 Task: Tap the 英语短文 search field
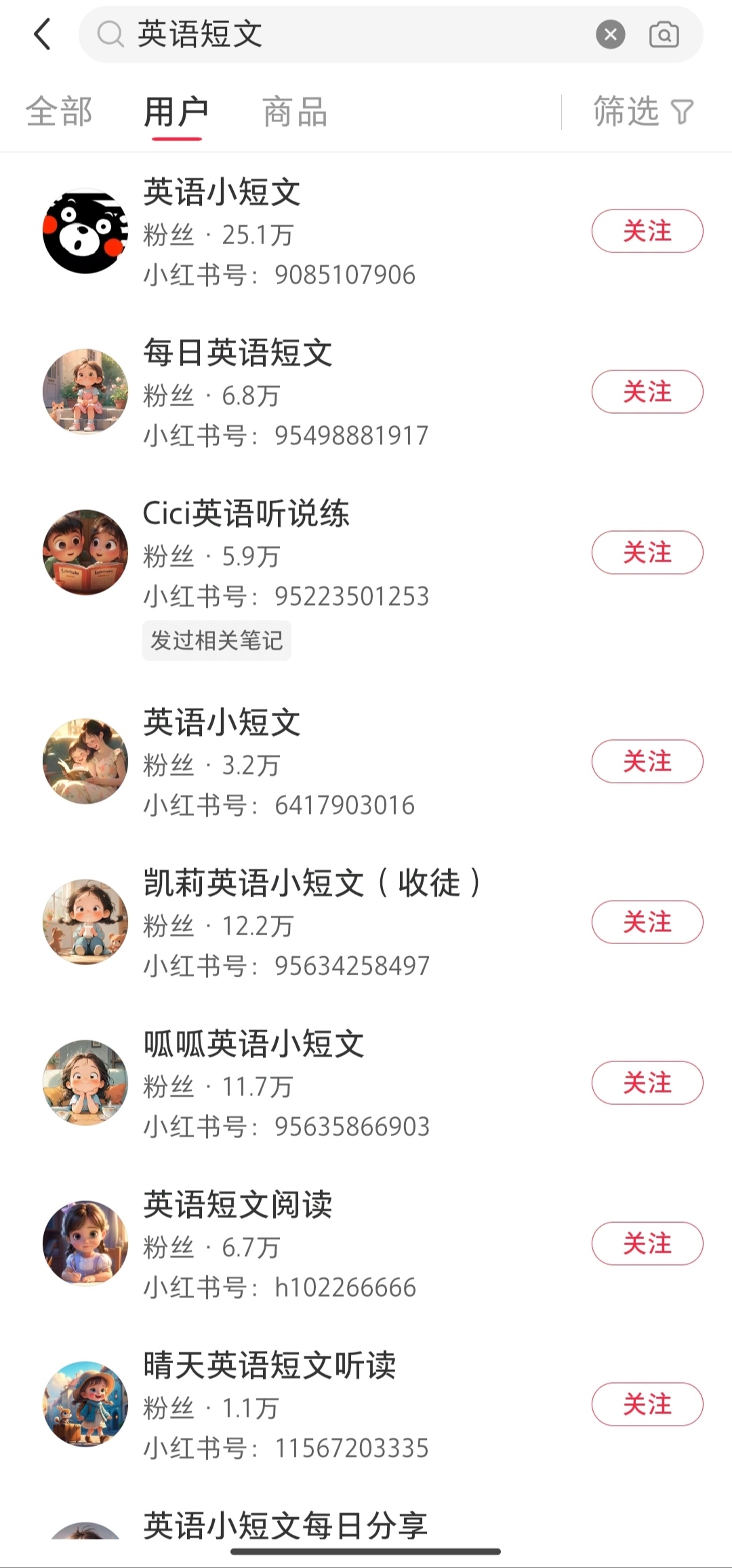339,34
